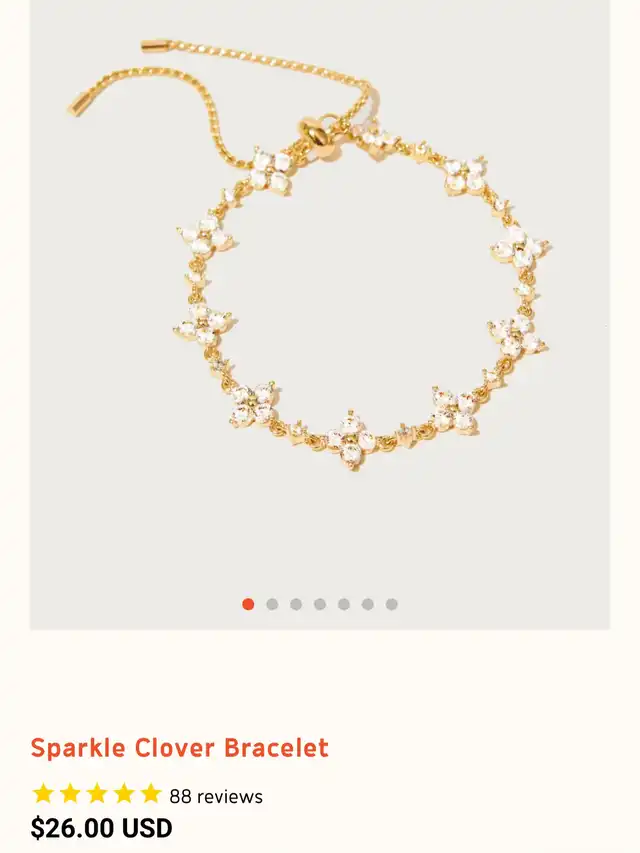Jump to the second image indicator dot
Screen dimensions: 640x853
tap(272, 604)
